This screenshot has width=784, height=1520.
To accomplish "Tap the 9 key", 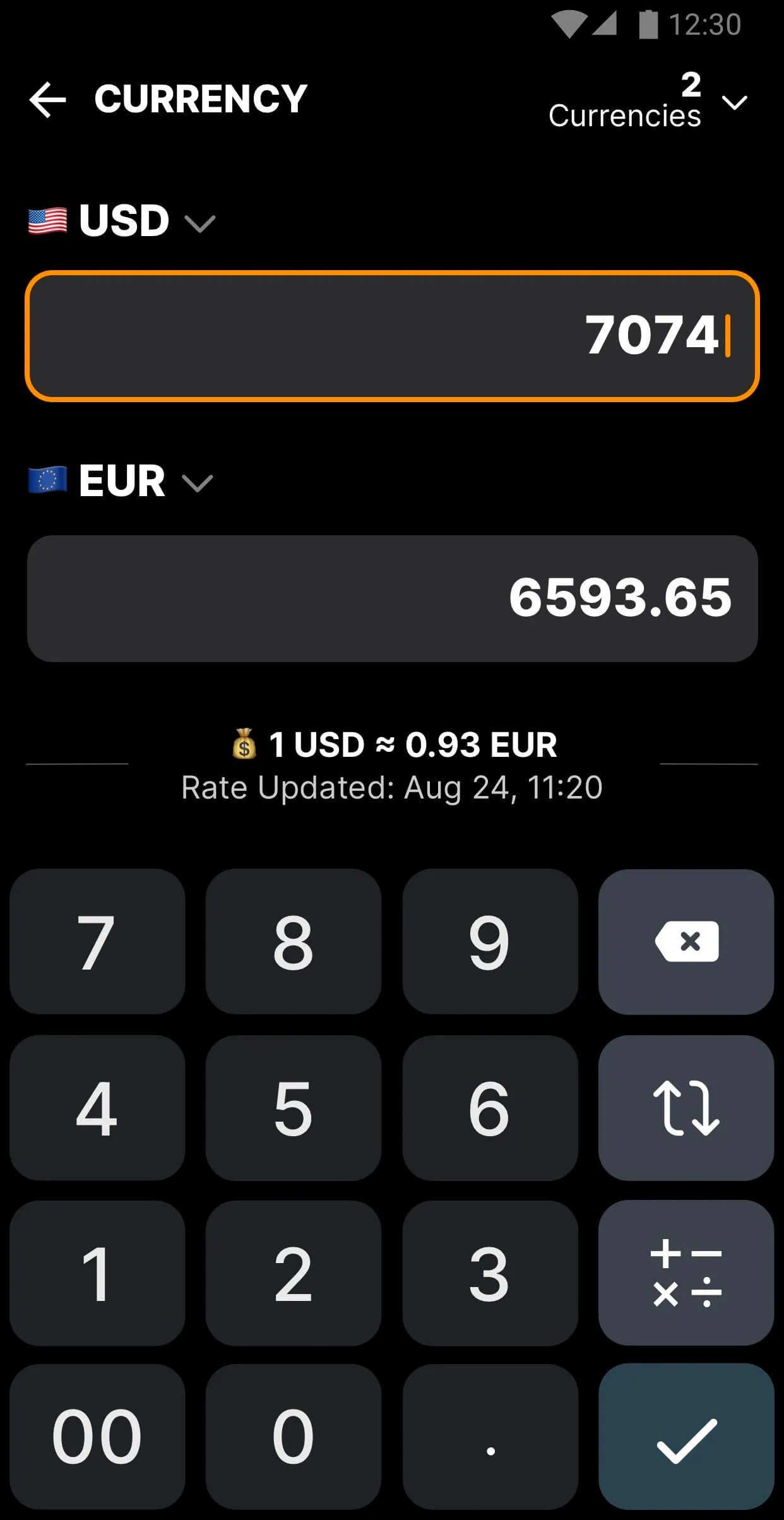I will click(490, 941).
